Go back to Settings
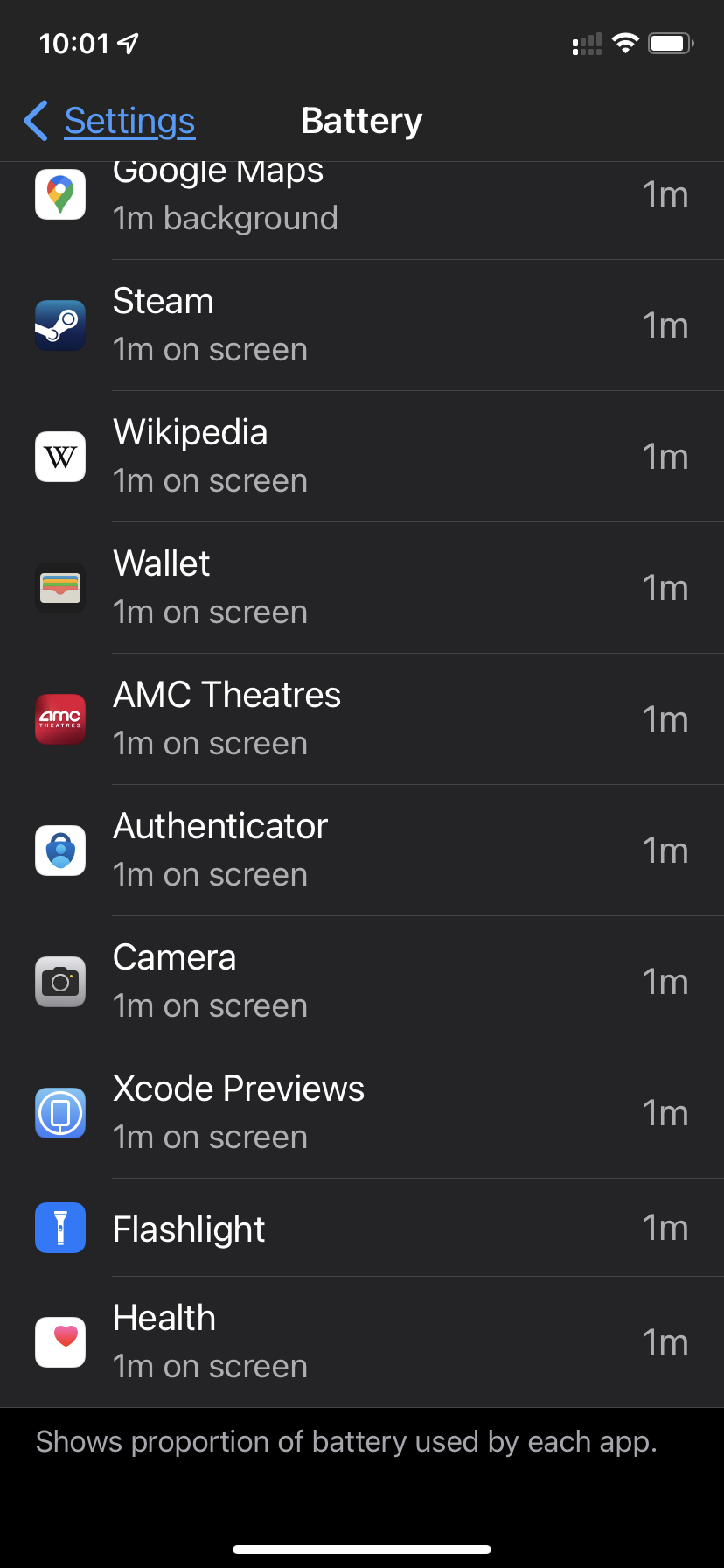This screenshot has width=724, height=1568. pyautogui.click(x=110, y=121)
